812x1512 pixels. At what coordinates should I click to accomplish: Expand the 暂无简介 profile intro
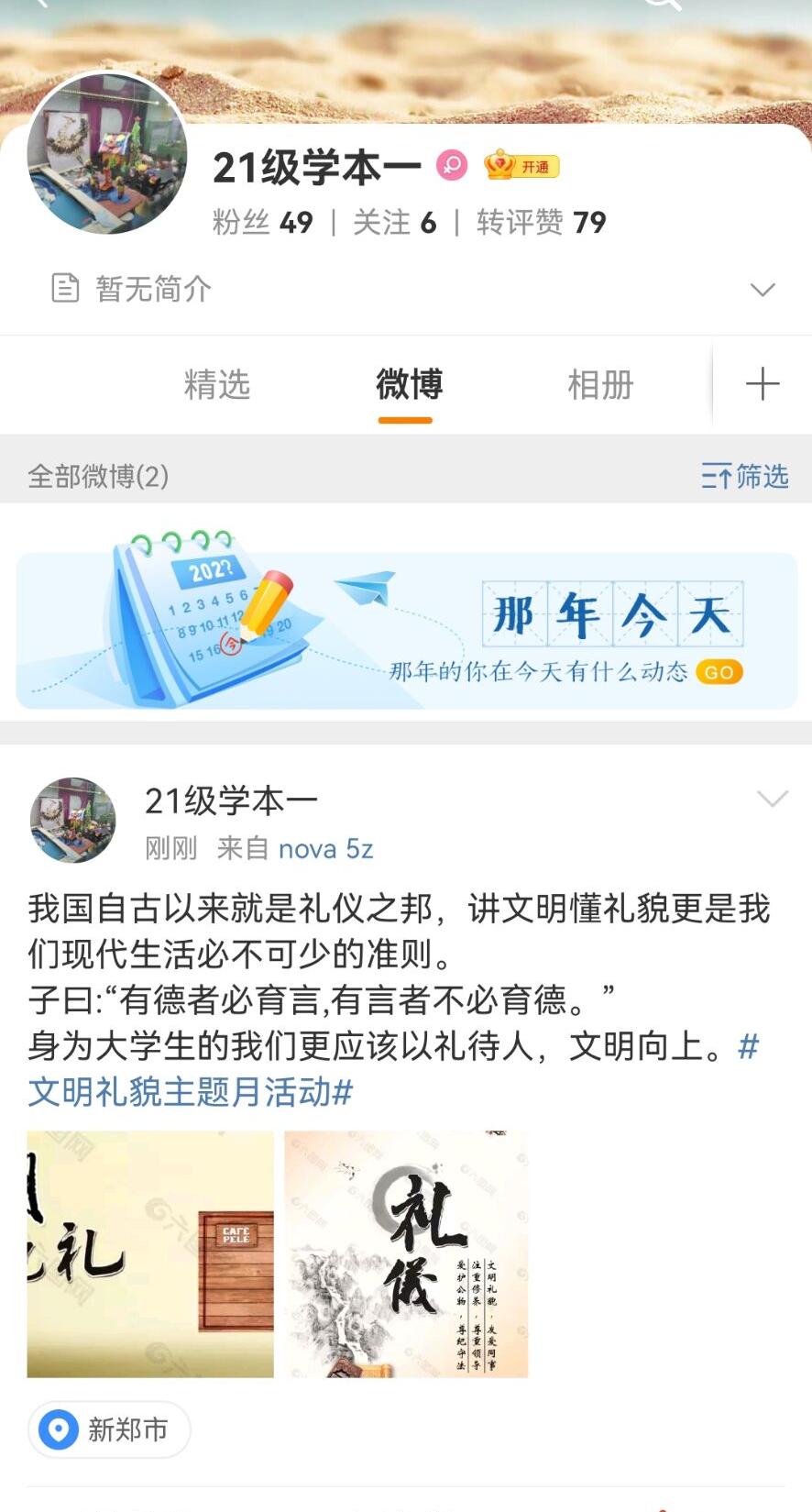point(762,290)
